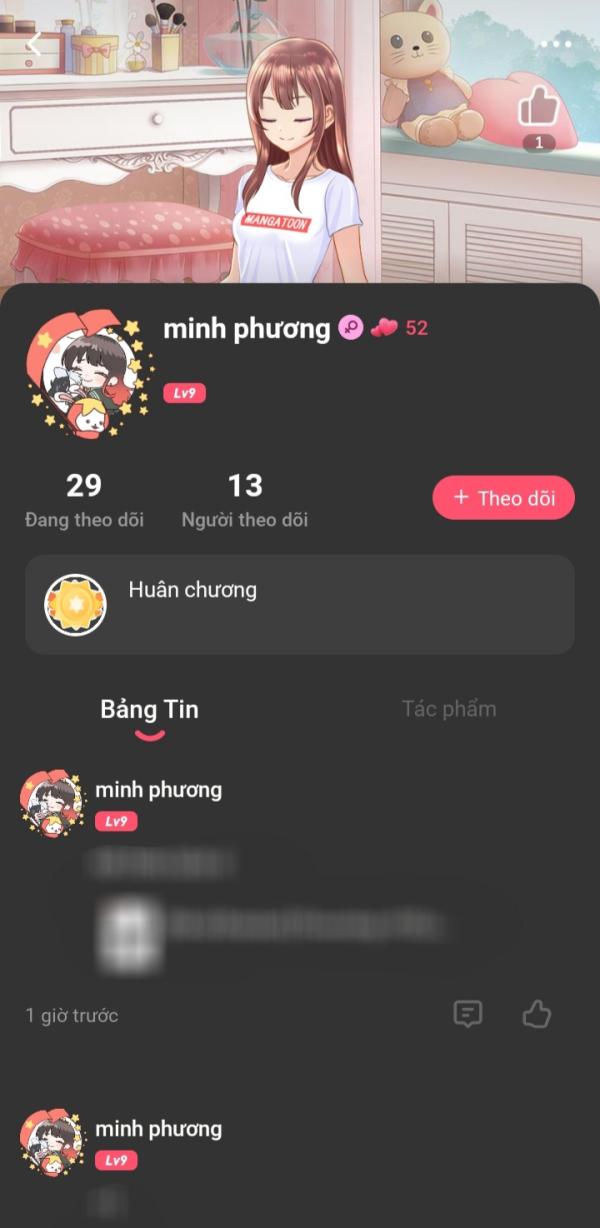This screenshot has height=1228, width=600.
Task: View the Người theo dõi followers list
Action: coord(245,501)
